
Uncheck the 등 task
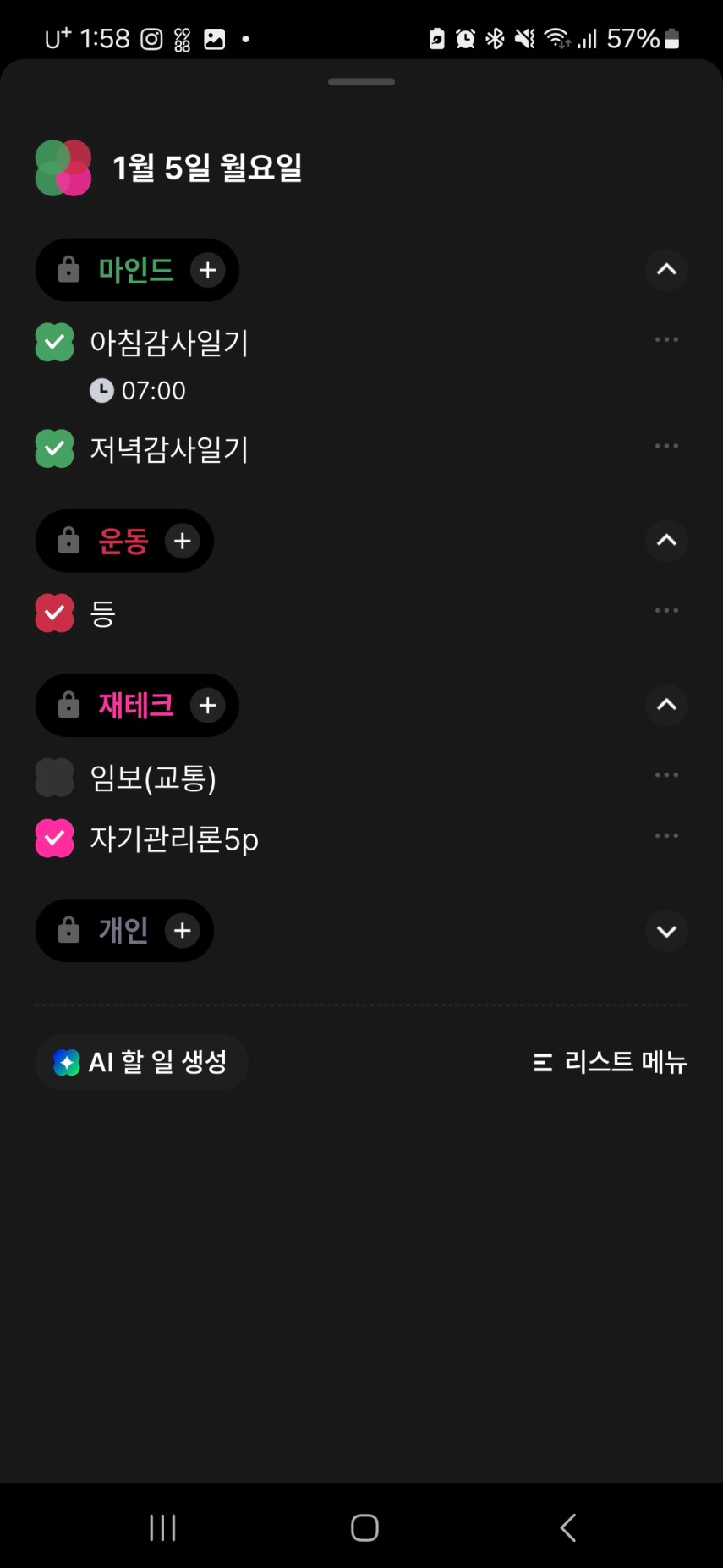coord(54,613)
